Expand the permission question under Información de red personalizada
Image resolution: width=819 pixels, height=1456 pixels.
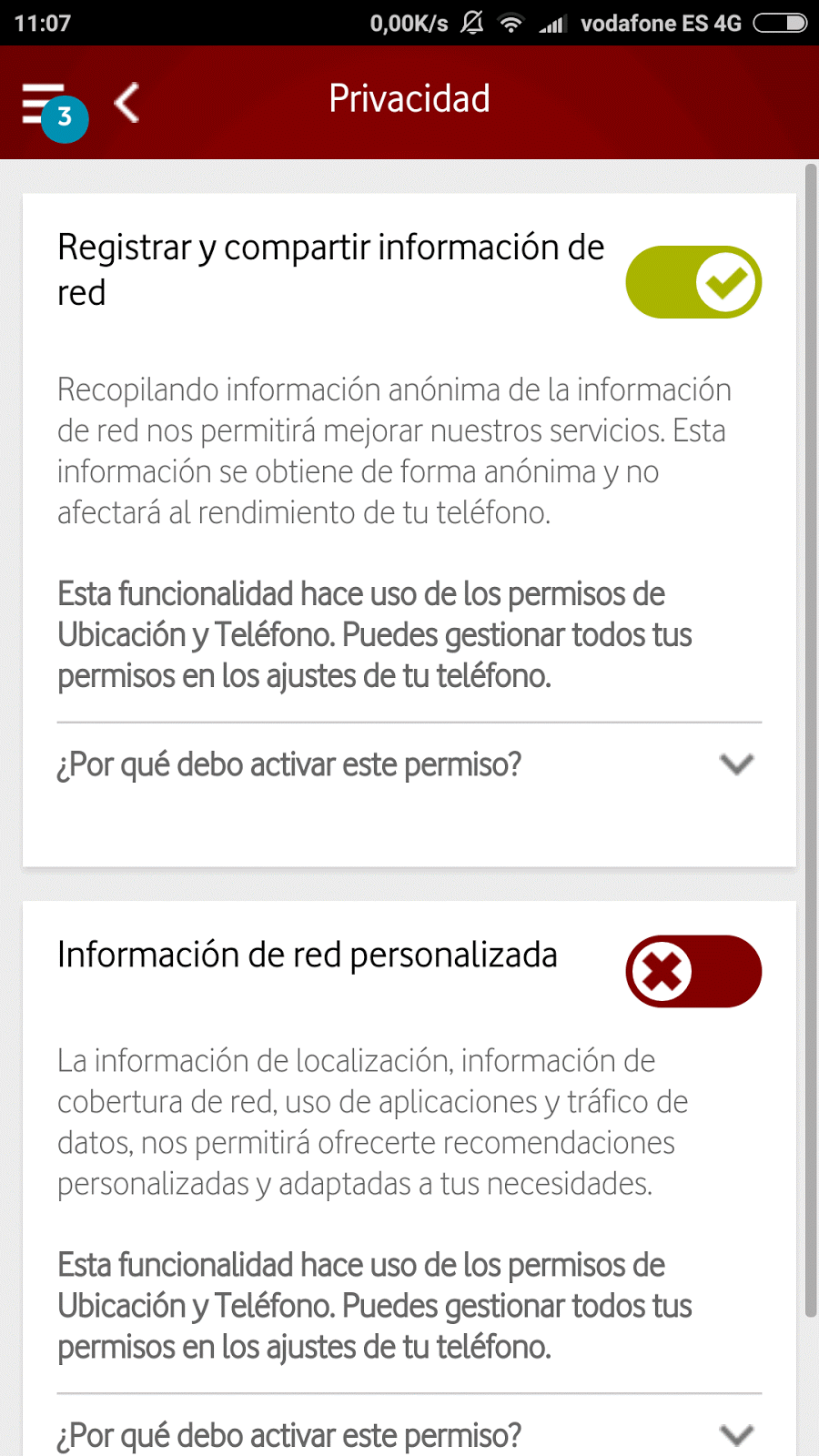coord(409,1433)
